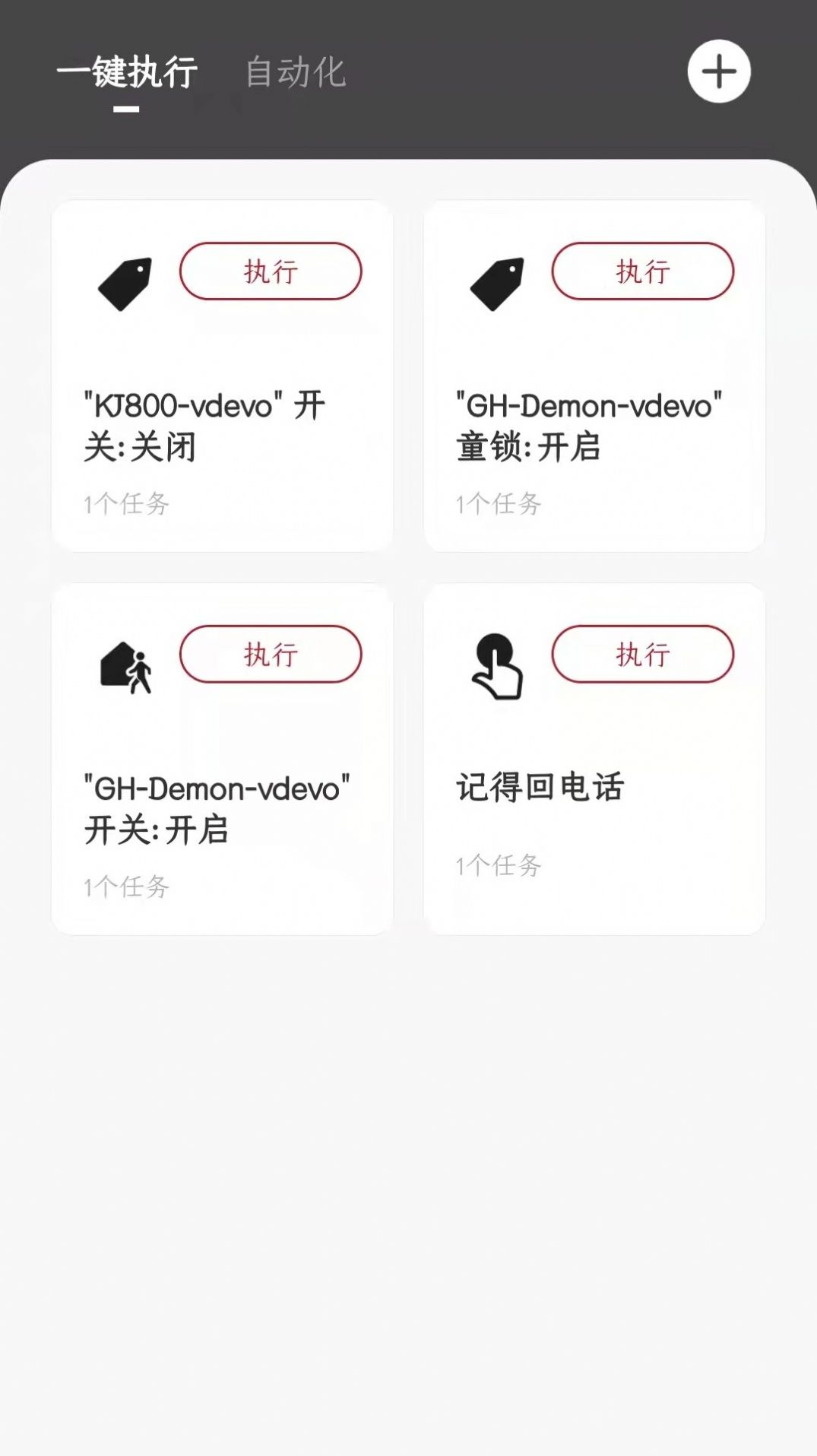The height and width of the screenshot is (1456, 817).
Task: Execute the 记得回电话 scene
Action: tap(642, 655)
